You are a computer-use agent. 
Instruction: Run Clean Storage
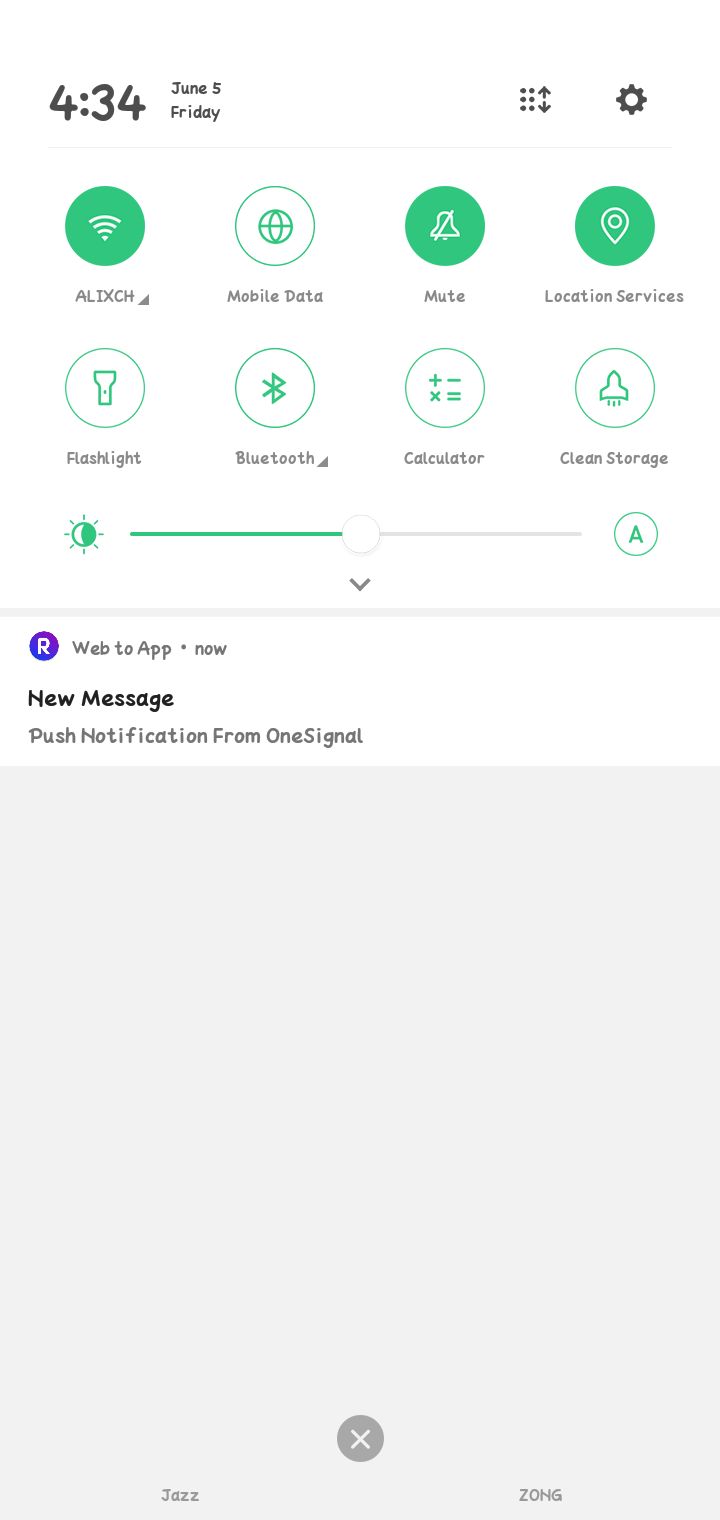coord(615,388)
